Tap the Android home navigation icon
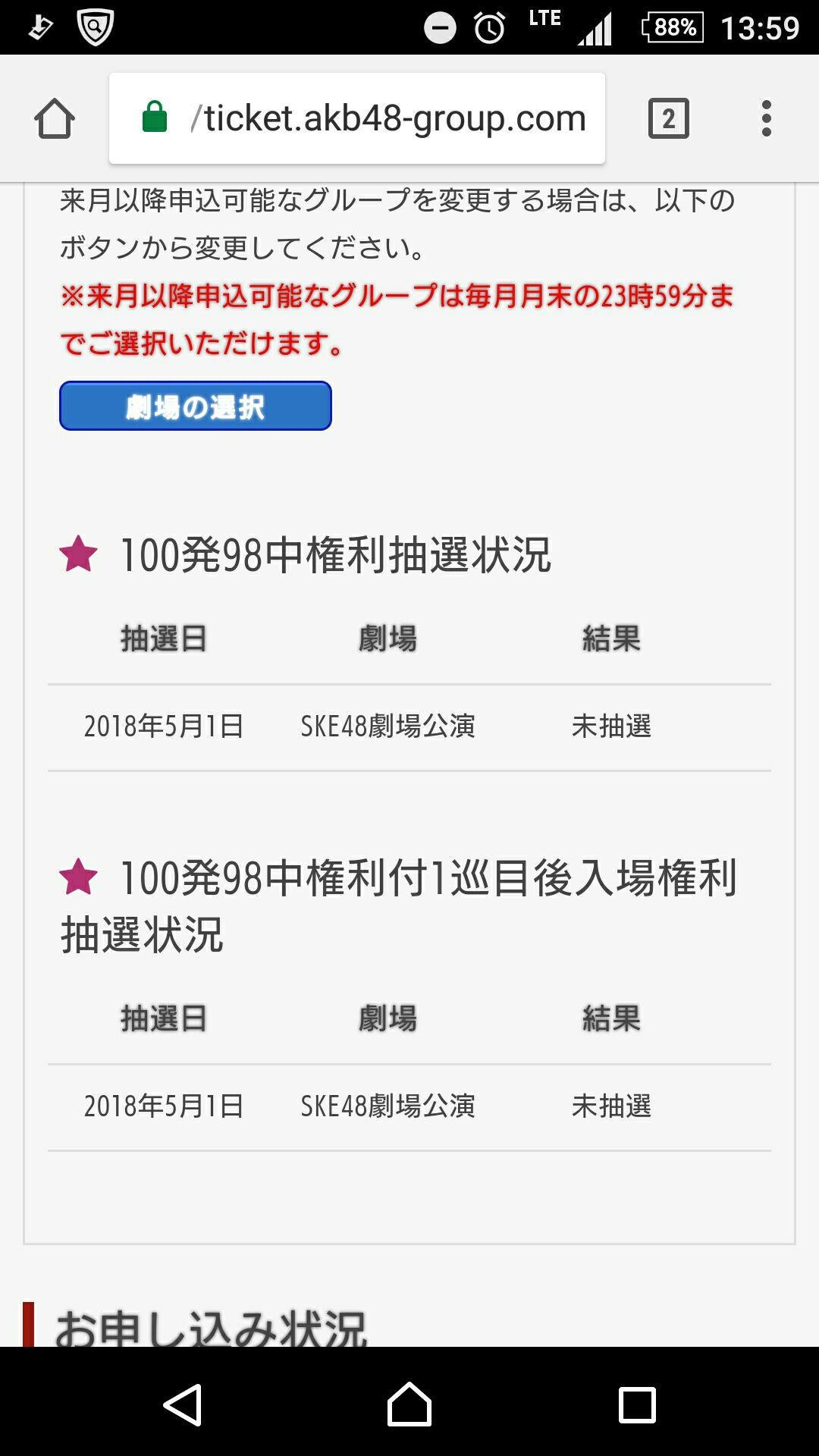 409,1403
